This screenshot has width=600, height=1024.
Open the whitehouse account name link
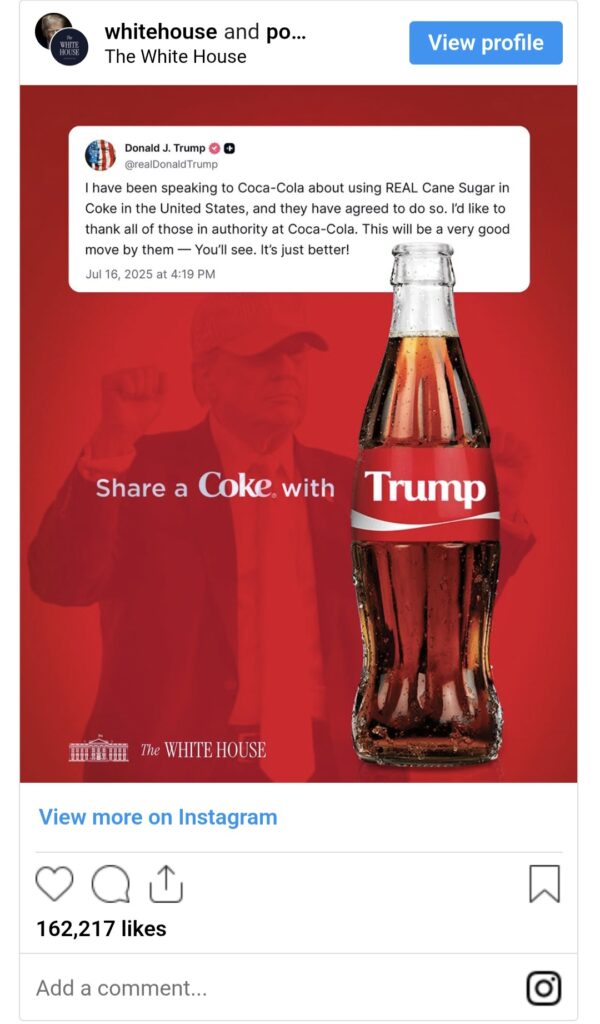coord(161,31)
